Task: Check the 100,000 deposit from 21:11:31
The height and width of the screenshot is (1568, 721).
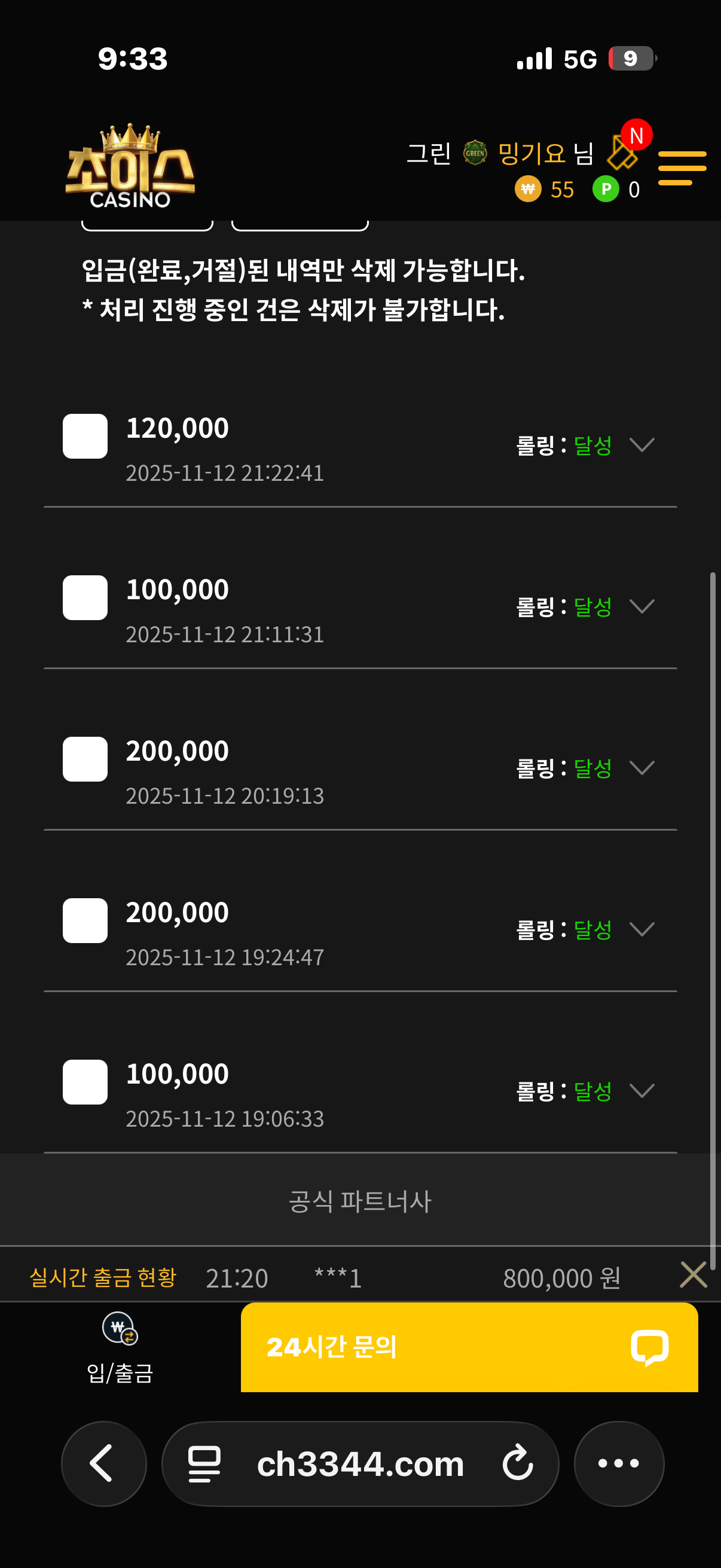Action: [85, 597]
